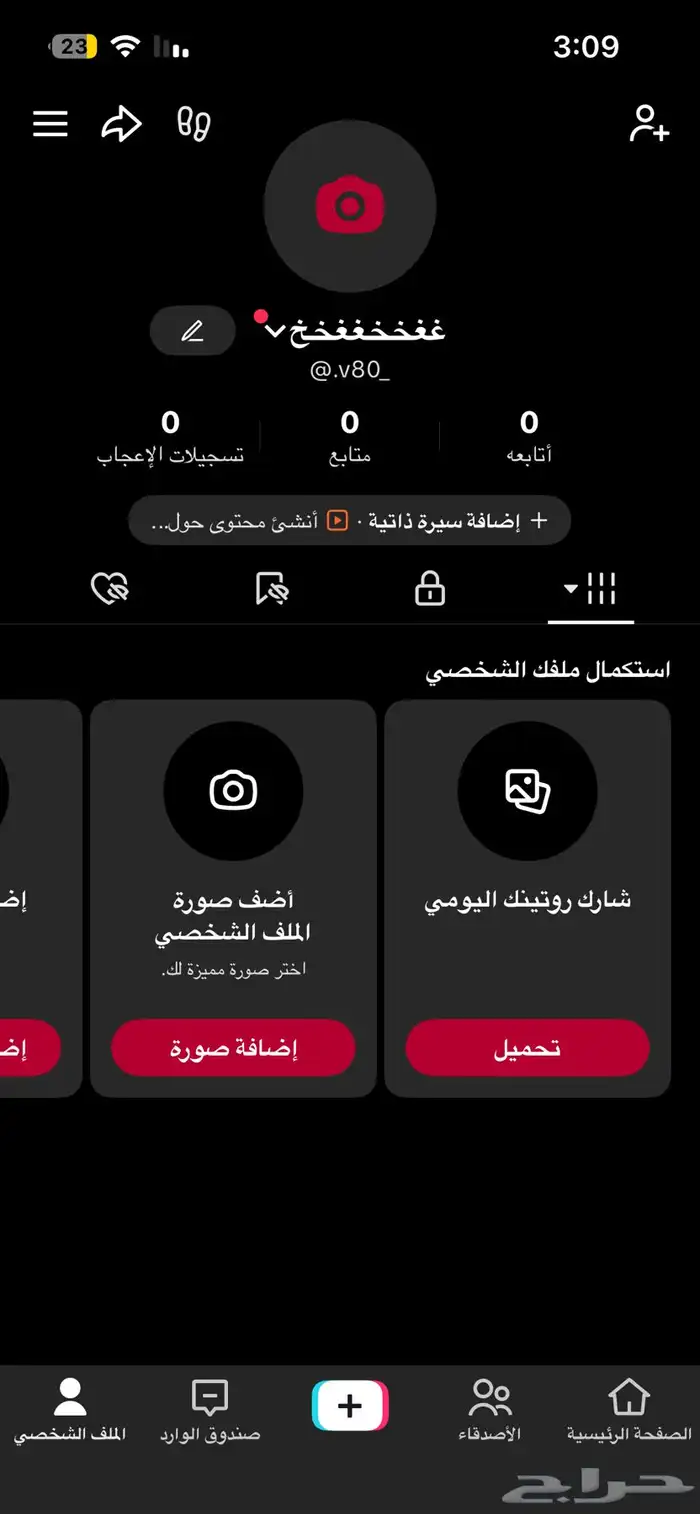The height and width of the screenshot is (1514, 700).
Task: Tap the تحميل upload button
Action: 527,1048
